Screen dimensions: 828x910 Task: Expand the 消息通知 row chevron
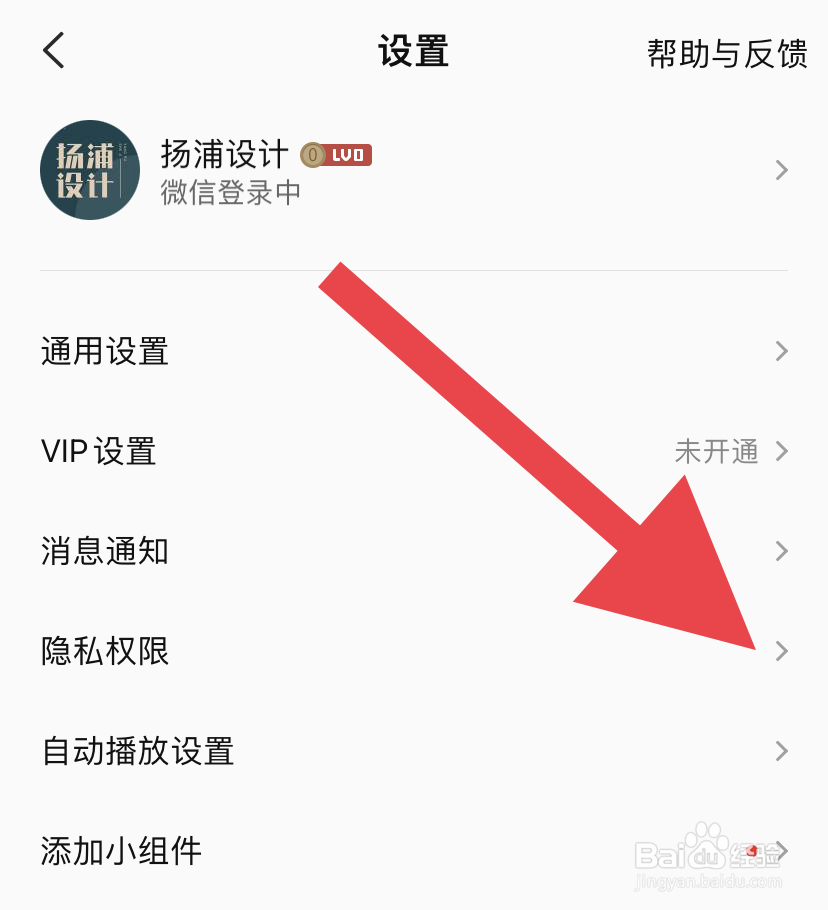(x=782, y=552)
